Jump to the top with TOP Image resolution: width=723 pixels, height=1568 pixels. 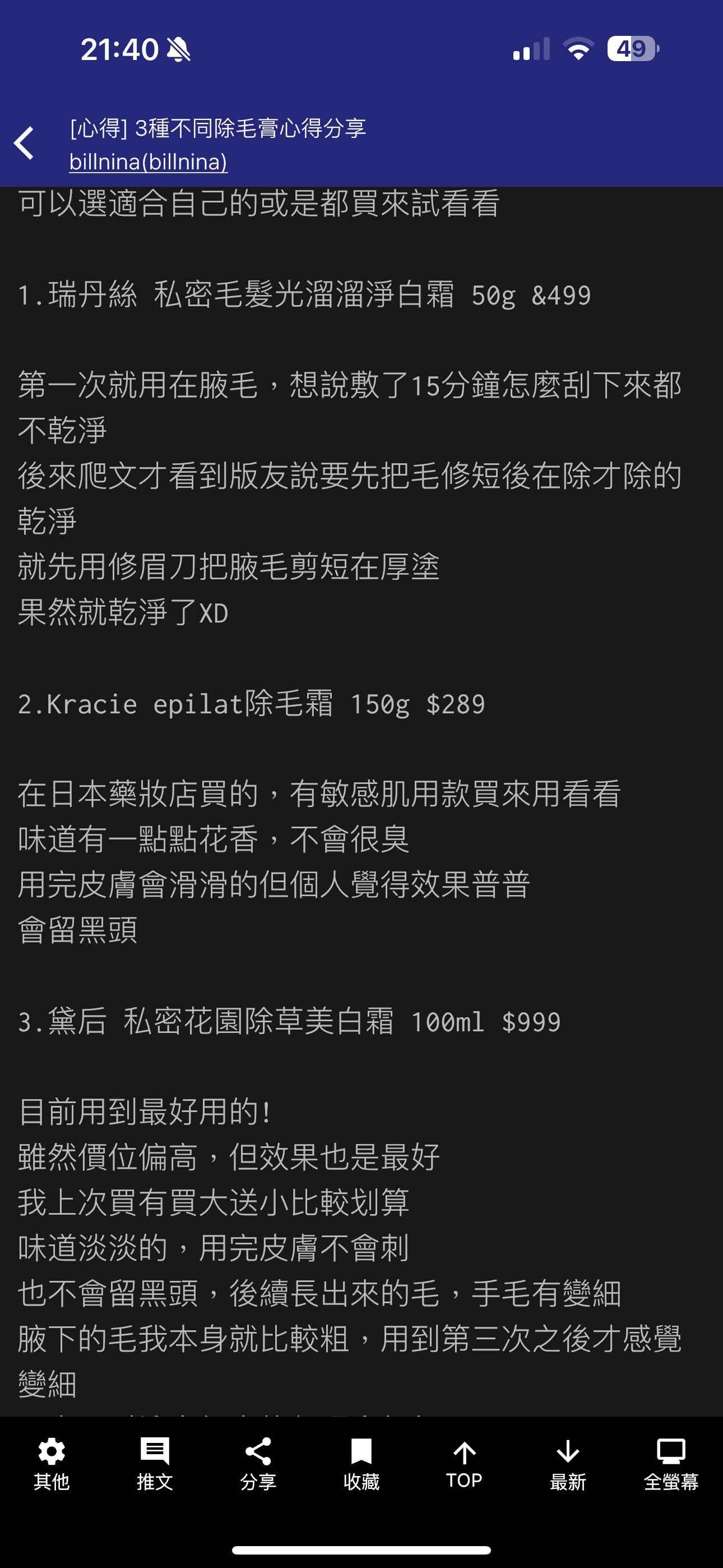click(465, 1464)
